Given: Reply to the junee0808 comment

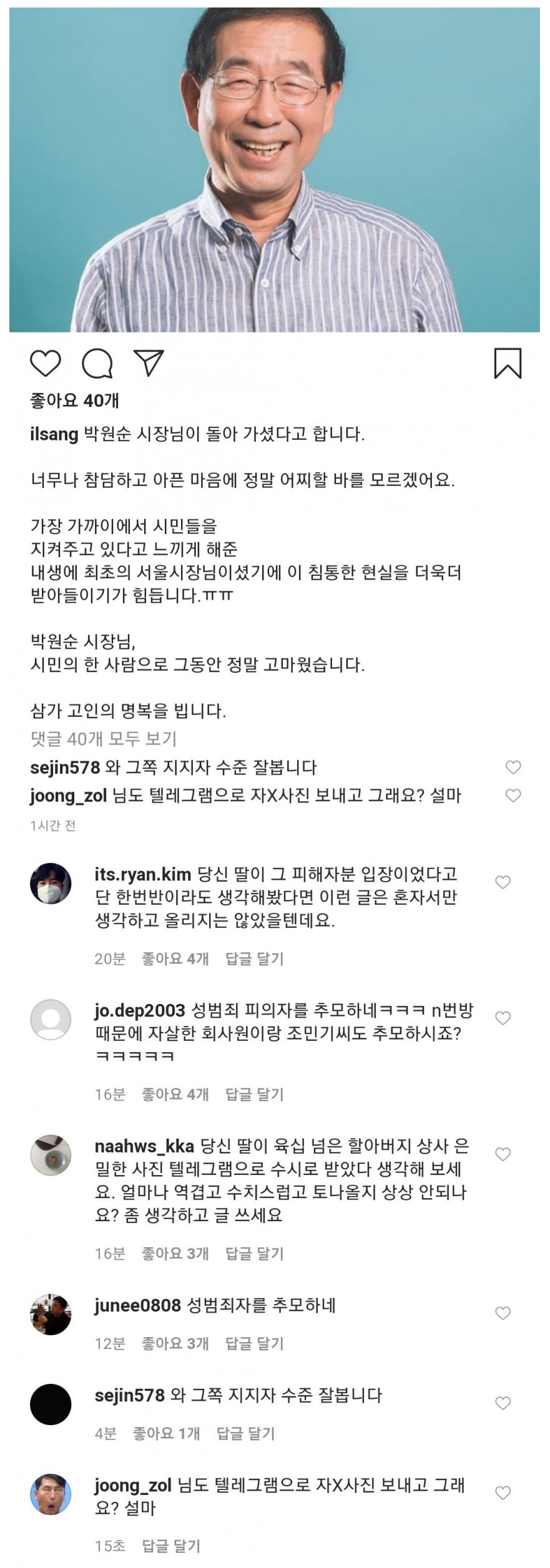Looking at the screenshot, I should 254,1343.
